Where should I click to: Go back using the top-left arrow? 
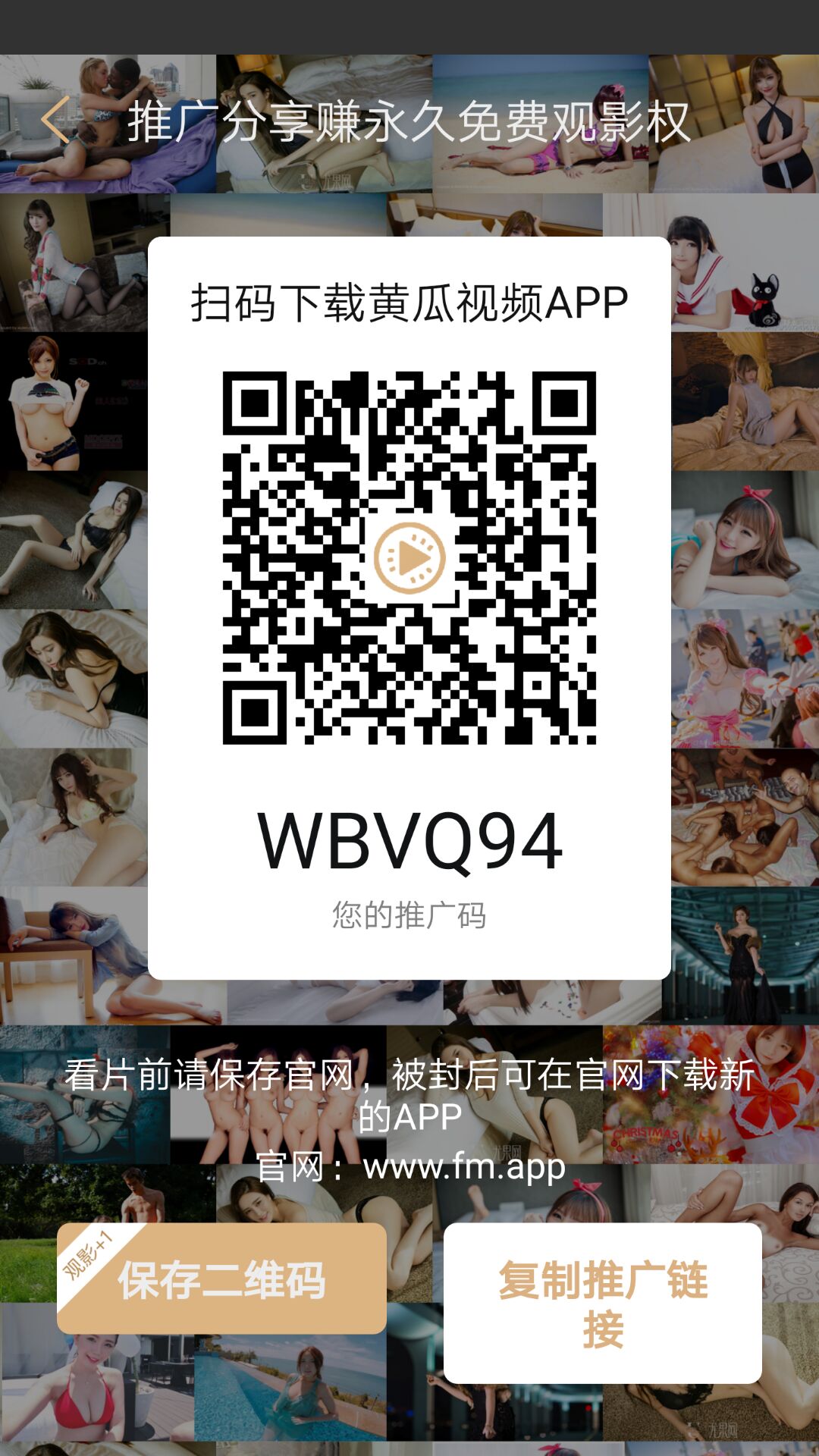pyautogui.click(x=57, y=120)
